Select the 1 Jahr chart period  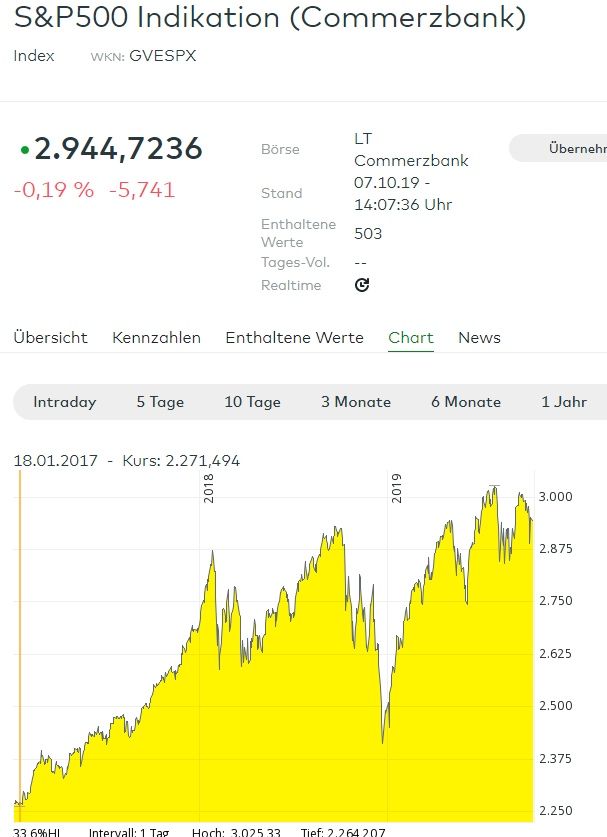564,402
